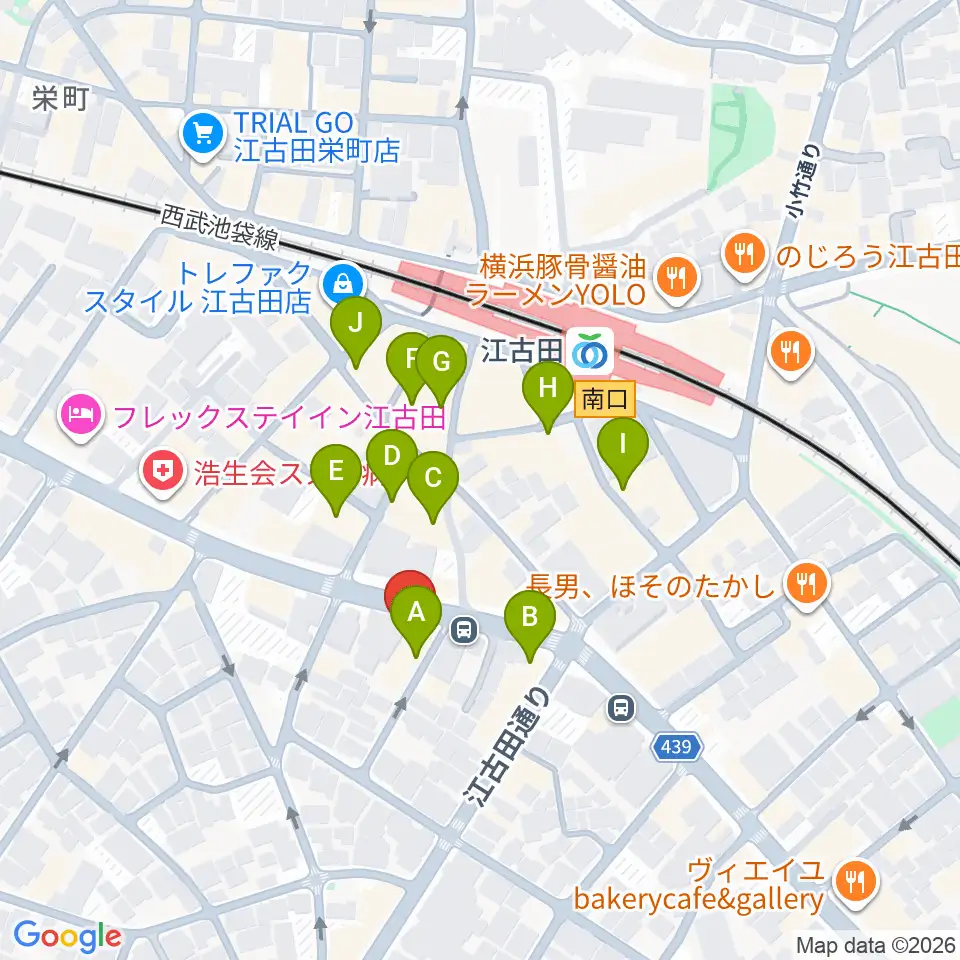Select the green marker labeled A

pyautogui.click(x=416, y=616)
